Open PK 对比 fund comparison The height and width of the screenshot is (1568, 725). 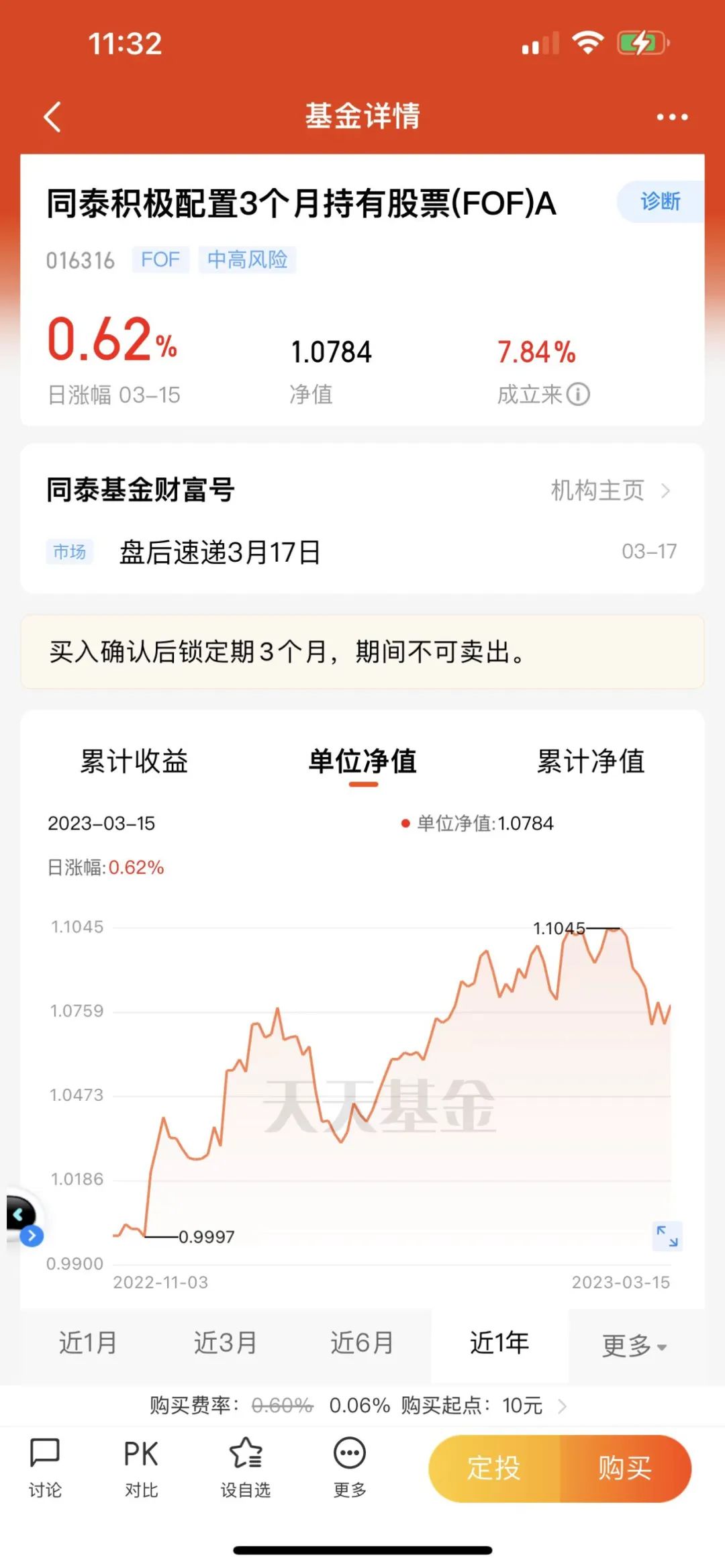(141, 1469)
